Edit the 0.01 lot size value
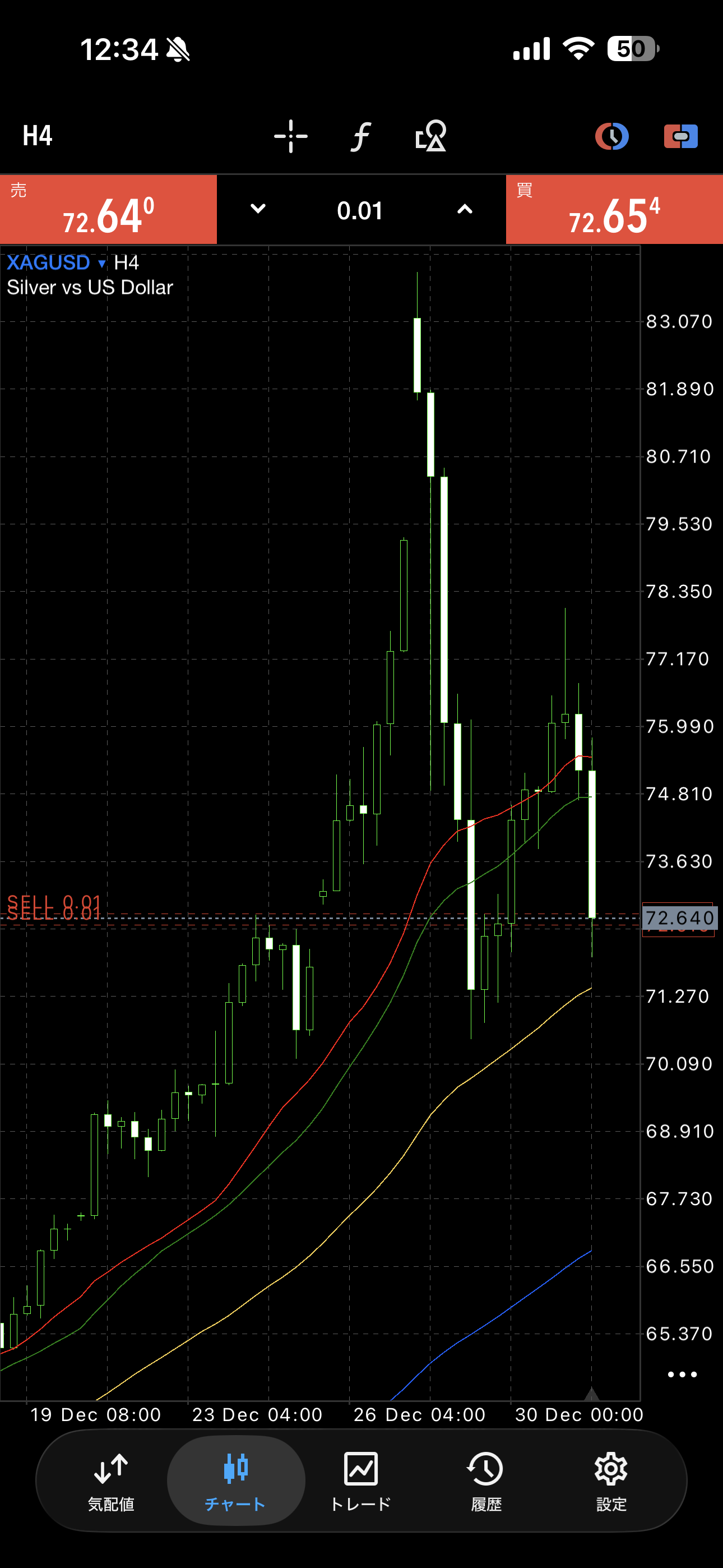The image size is (723, 1568). 360,211
